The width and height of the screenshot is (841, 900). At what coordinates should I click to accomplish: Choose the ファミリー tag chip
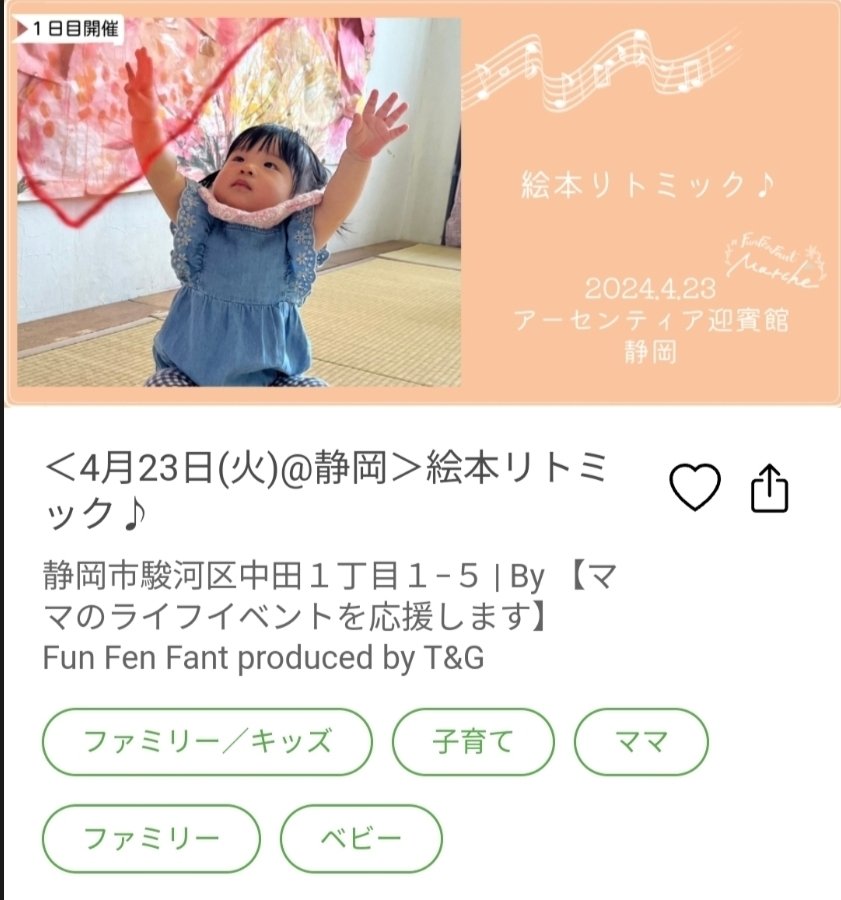(x=151, y=838)
